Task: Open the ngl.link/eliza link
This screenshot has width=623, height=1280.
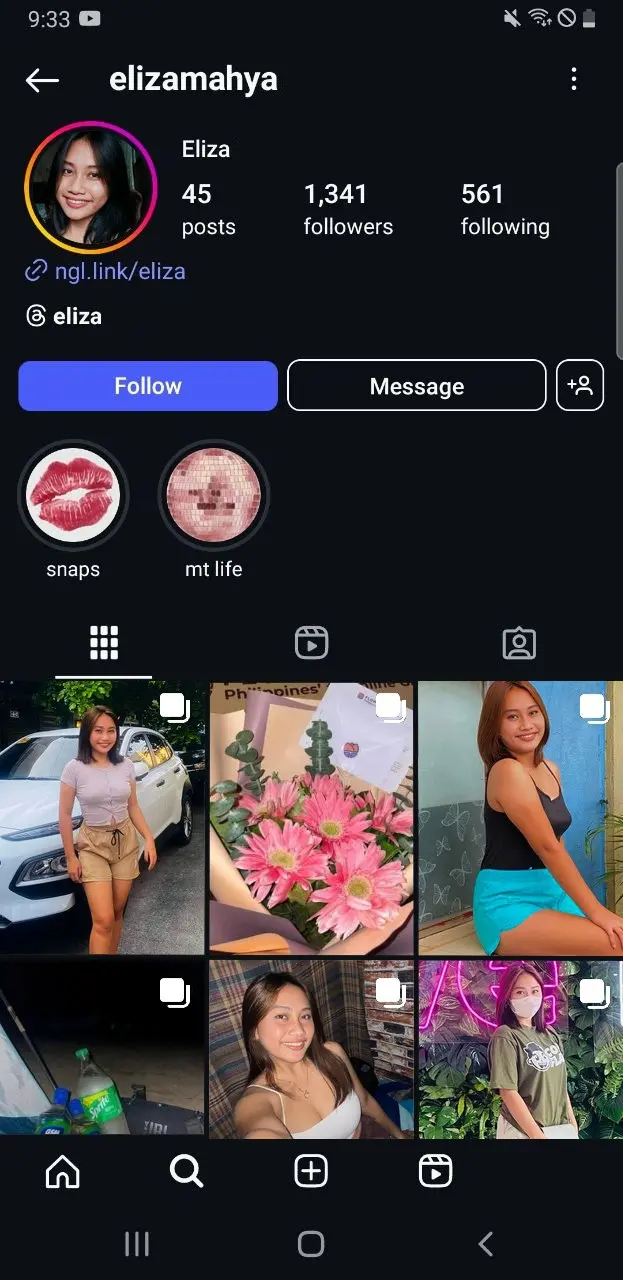Action: click(x=106, y=271)
